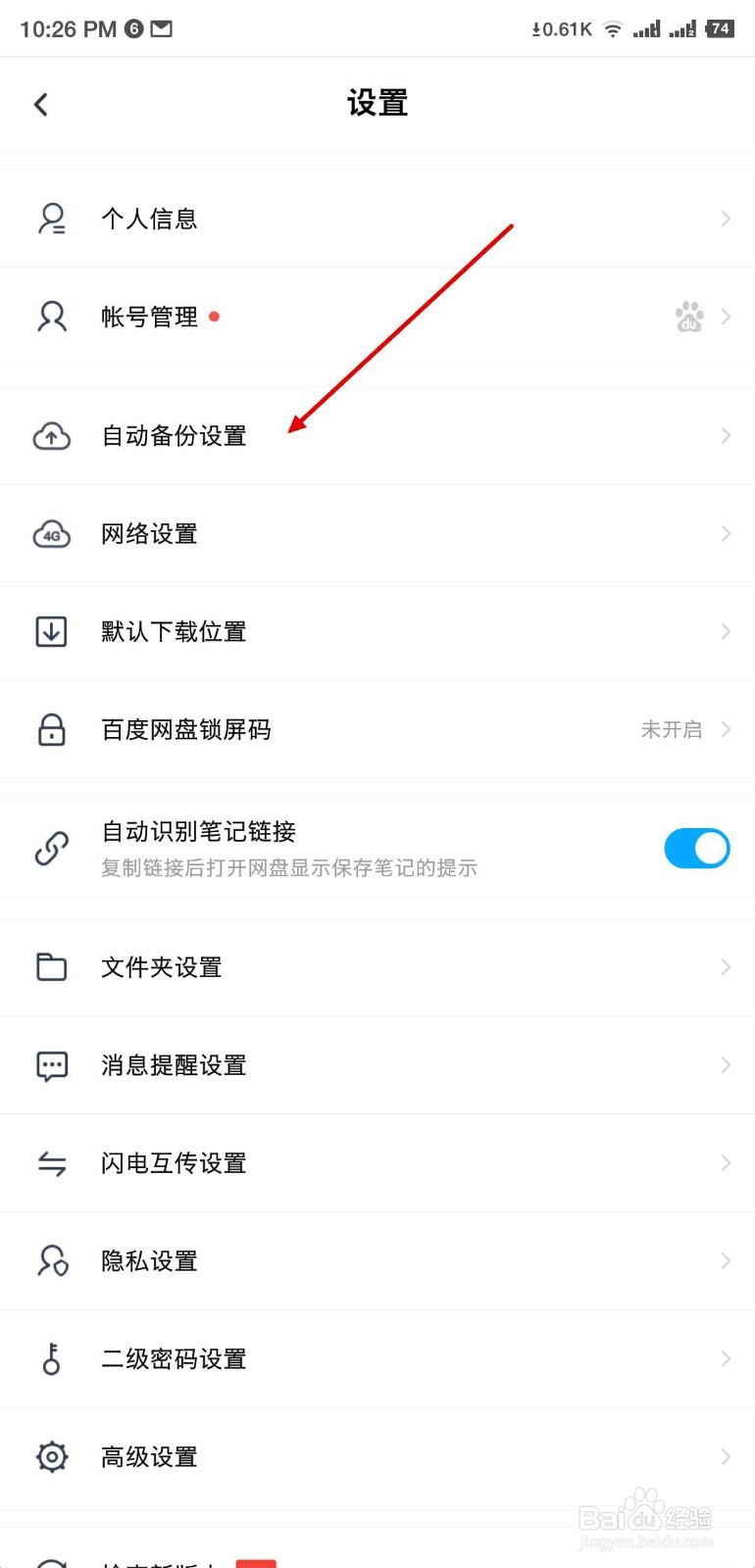The height and width of the screenshot is (1568, 755).
Task: Click the folder settings folder icon
Action: (x=51, y=966)
